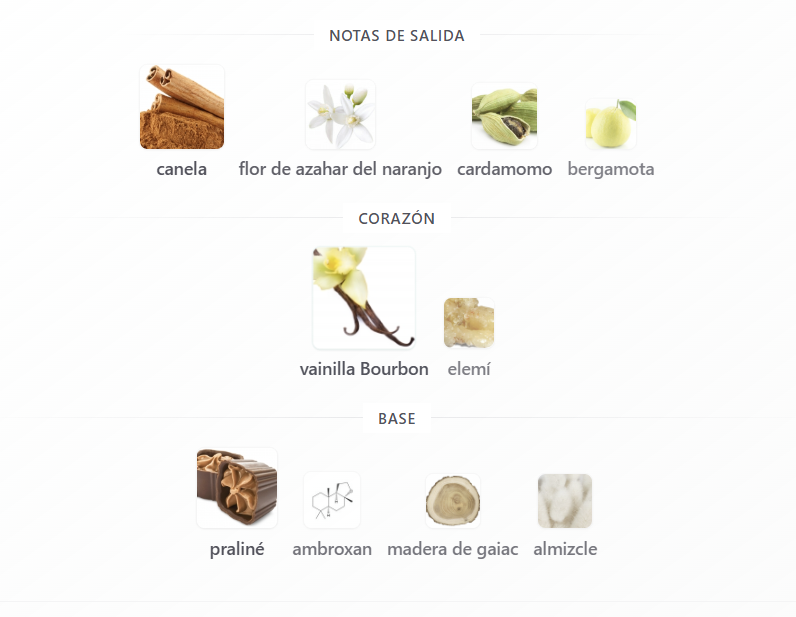Select the almizcle note
The width and height of the screenshot is (796, 617).
tap(565, 501)
